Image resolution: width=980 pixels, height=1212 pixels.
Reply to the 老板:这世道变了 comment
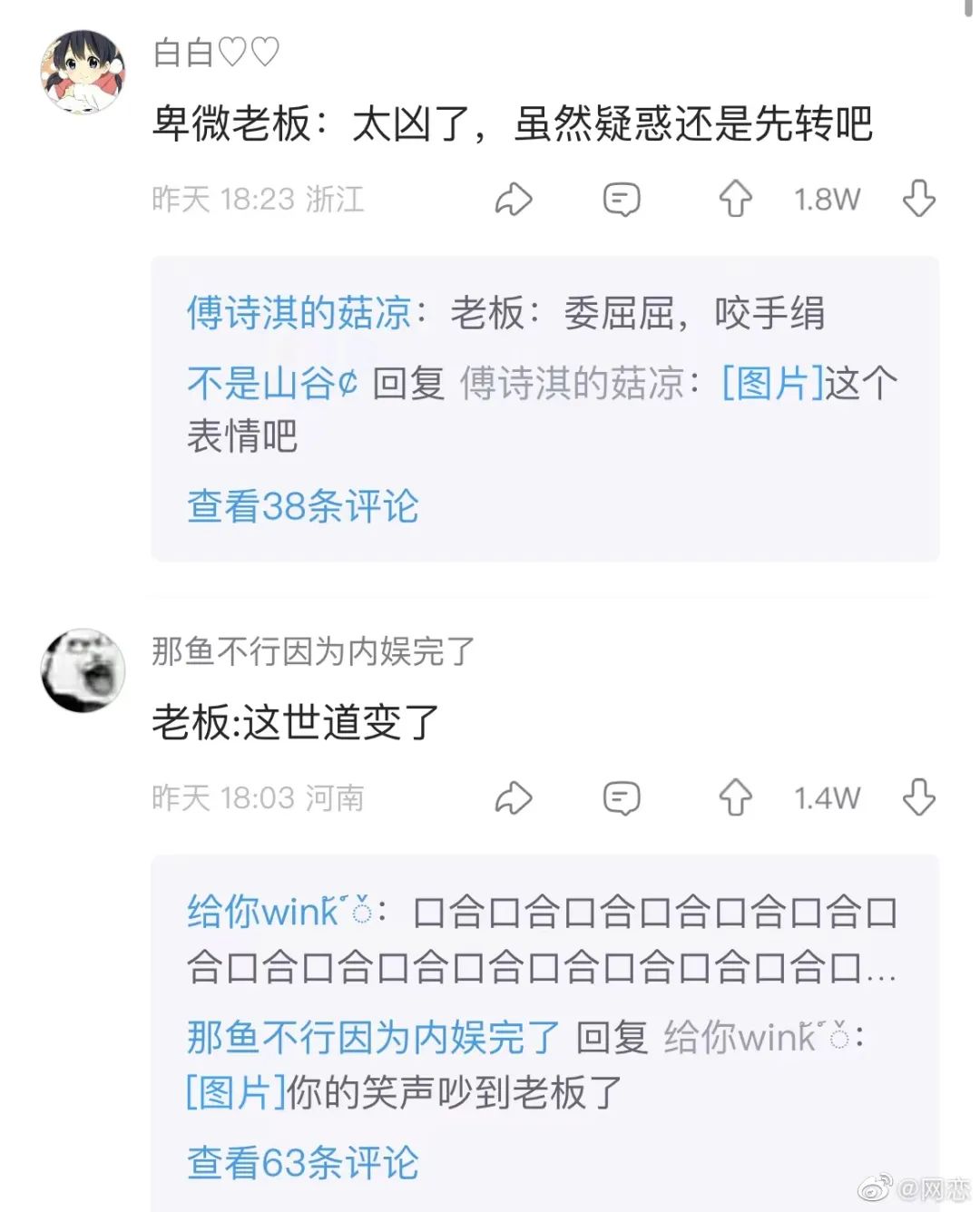point(622,798)
